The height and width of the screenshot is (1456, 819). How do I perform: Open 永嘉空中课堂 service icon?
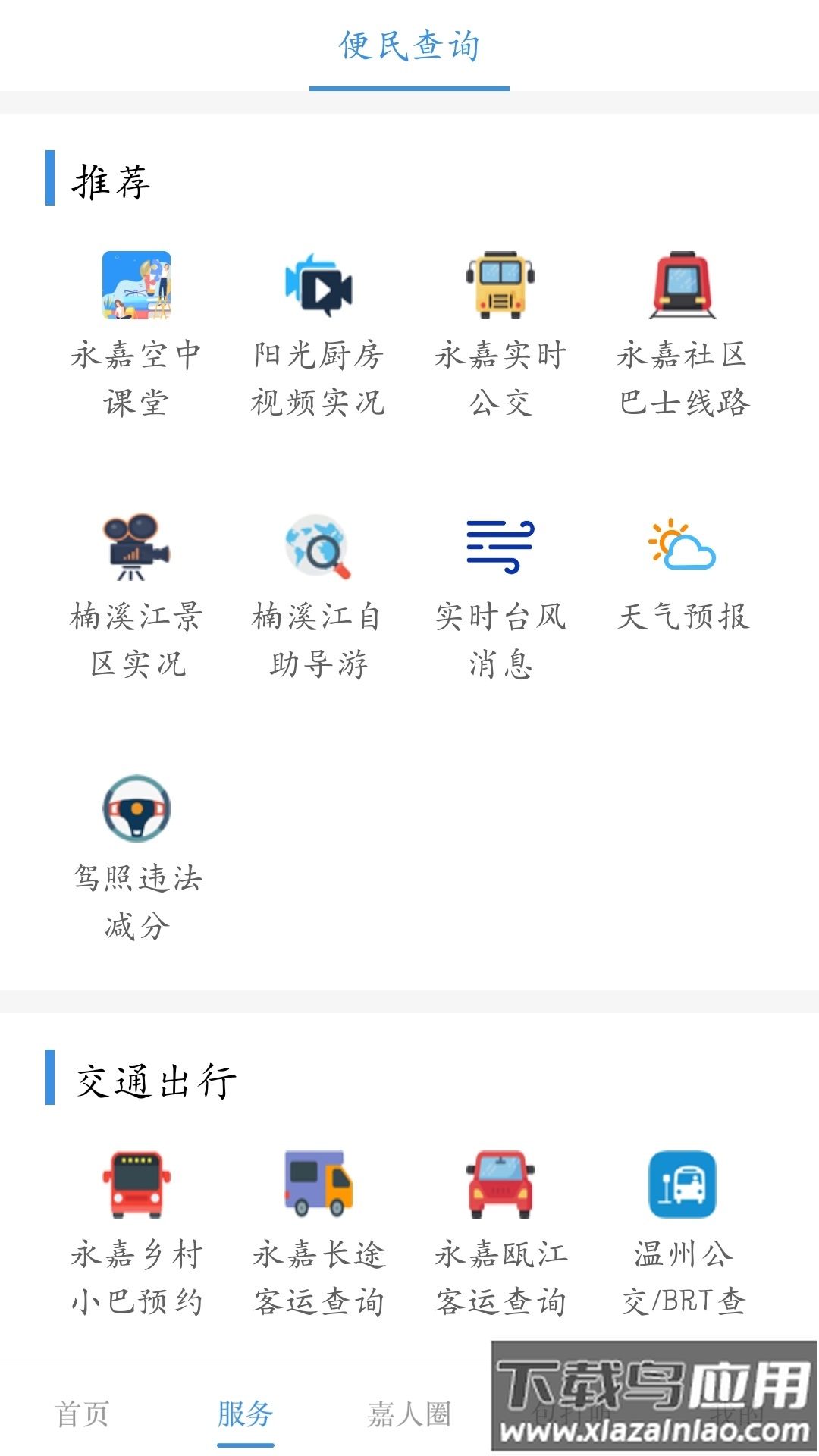click(x=136, y=288)
